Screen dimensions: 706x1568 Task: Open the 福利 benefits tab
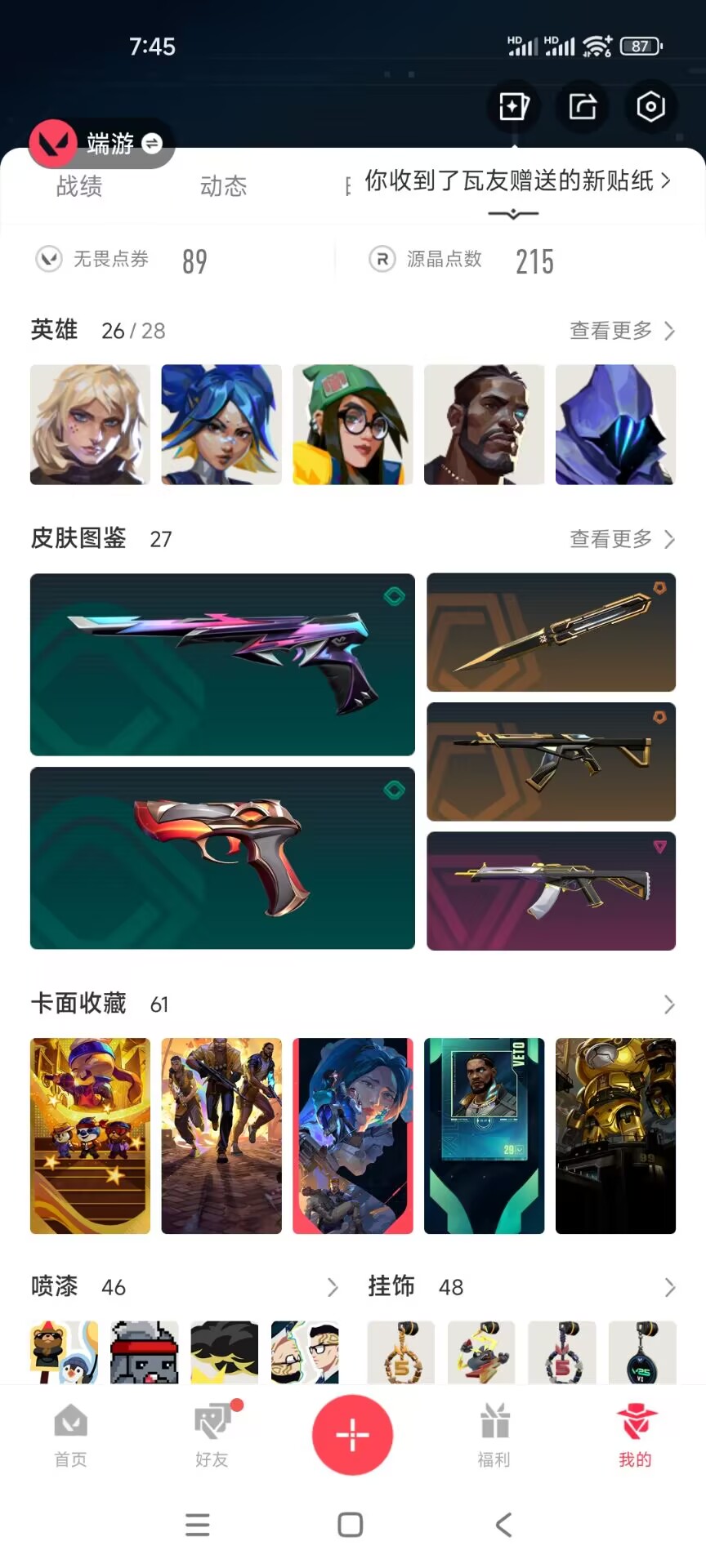(x=494, y=1436)
